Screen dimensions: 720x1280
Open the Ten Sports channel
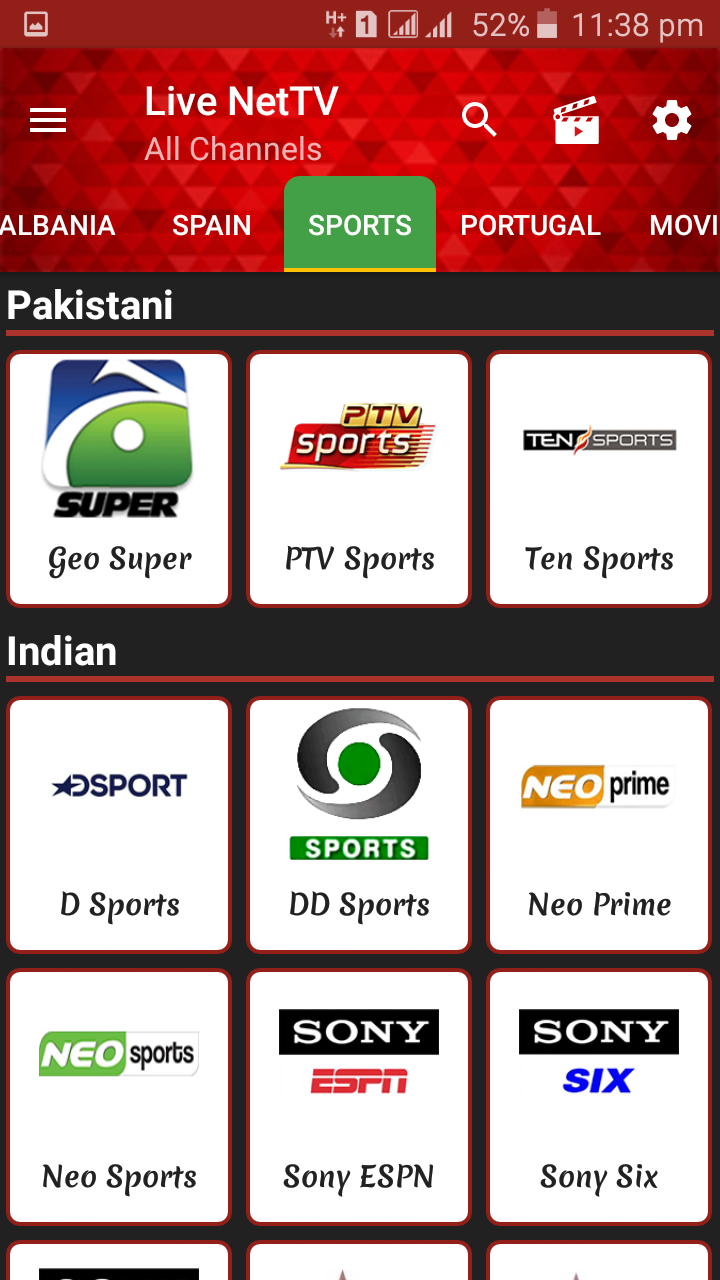coord(599,479)
